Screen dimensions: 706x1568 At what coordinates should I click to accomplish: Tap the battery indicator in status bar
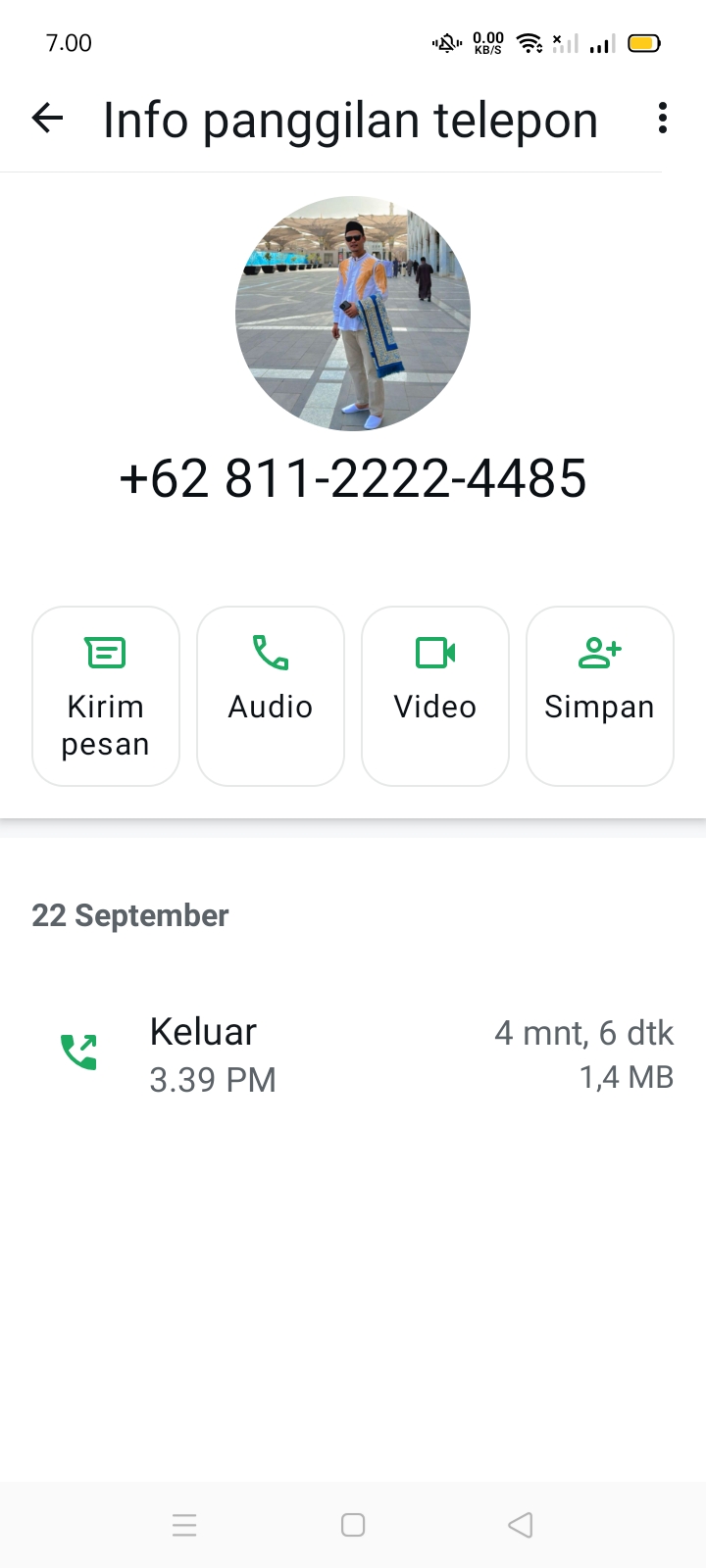pos(644,43)
